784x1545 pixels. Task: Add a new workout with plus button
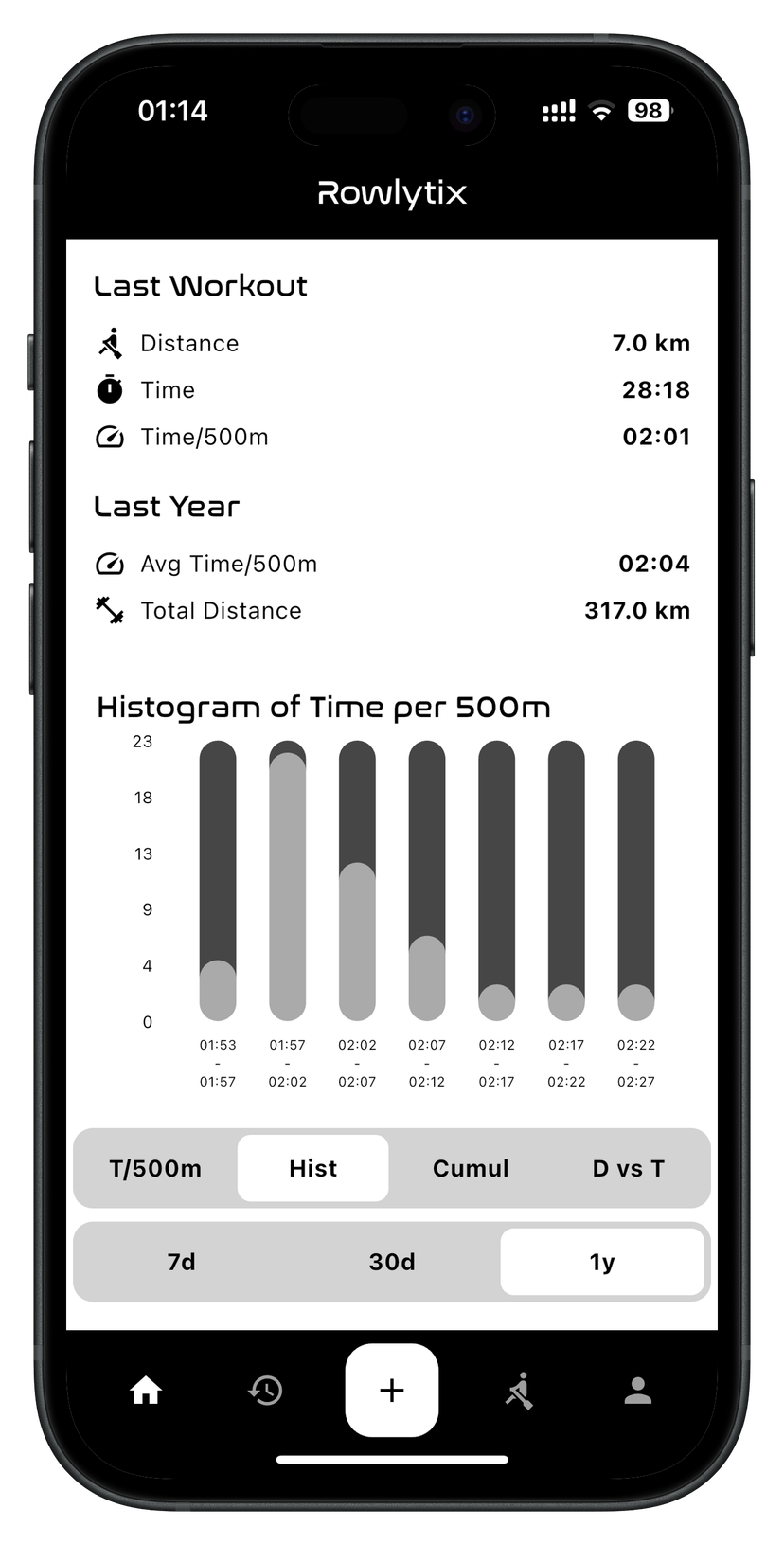[x=392, y=1391]
